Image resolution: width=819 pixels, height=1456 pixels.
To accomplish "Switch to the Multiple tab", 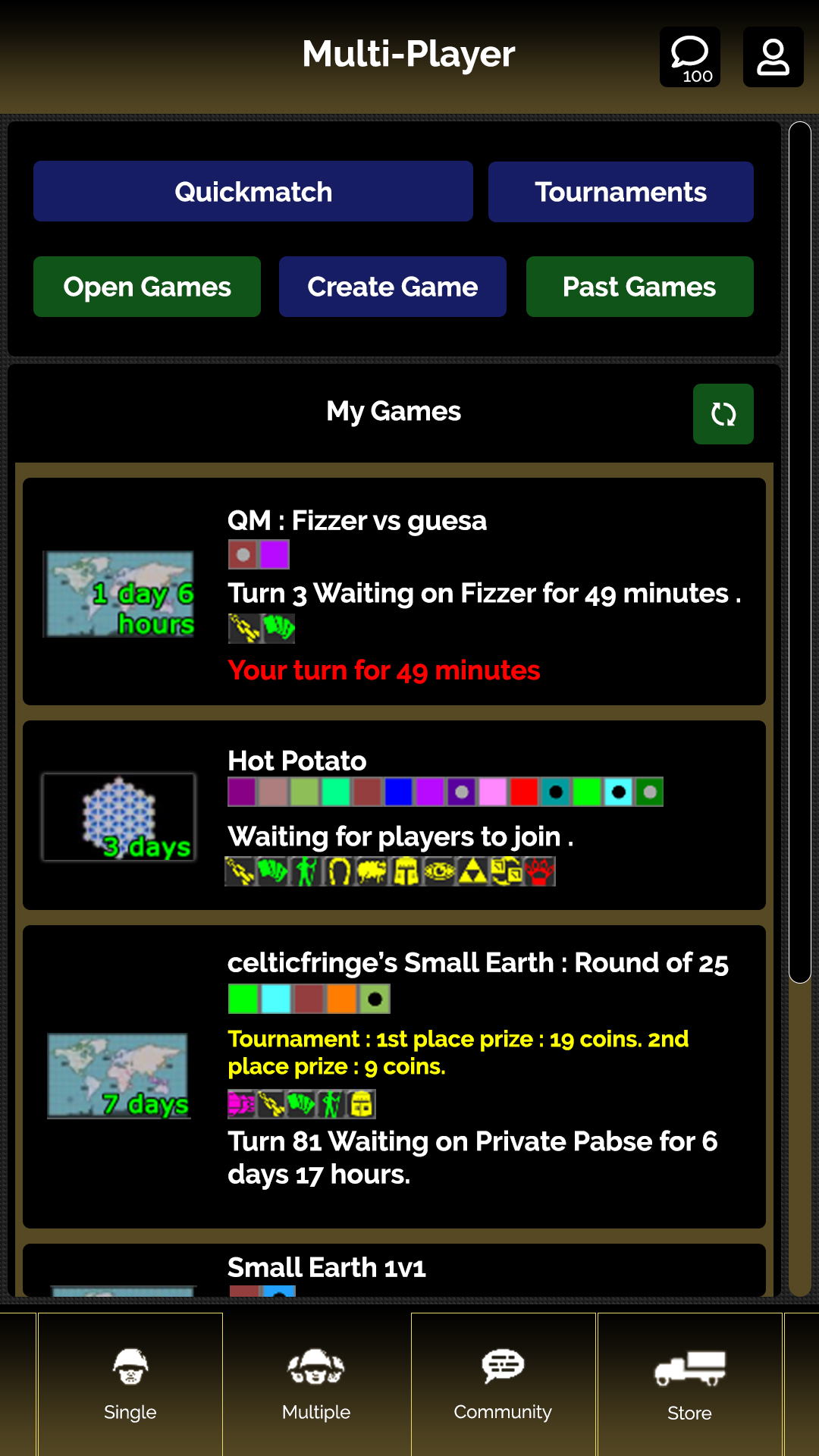I will 316,1384.
